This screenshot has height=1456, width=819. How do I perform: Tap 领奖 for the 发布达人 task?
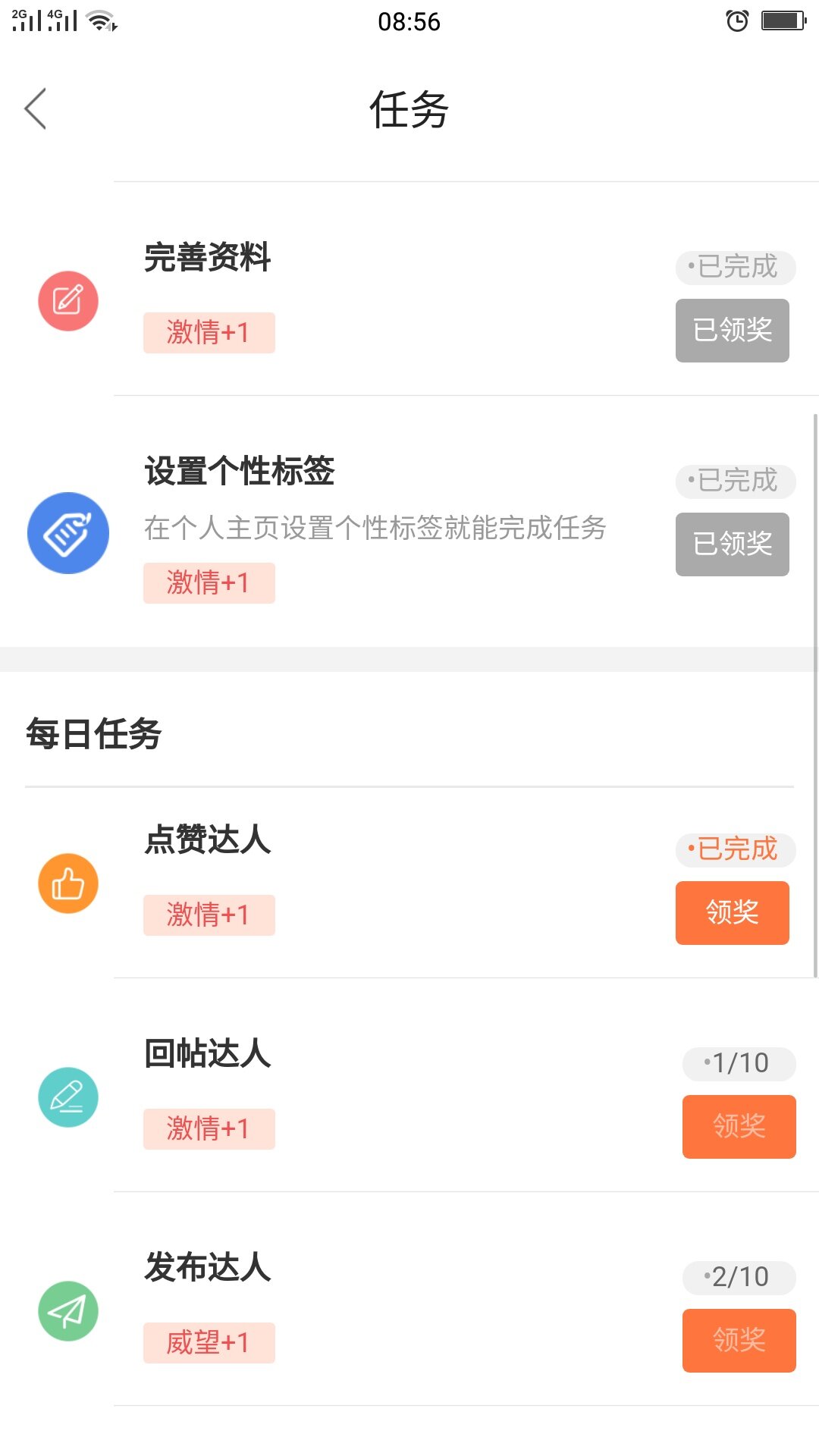pyautogui.click(x=739, y=1341)
